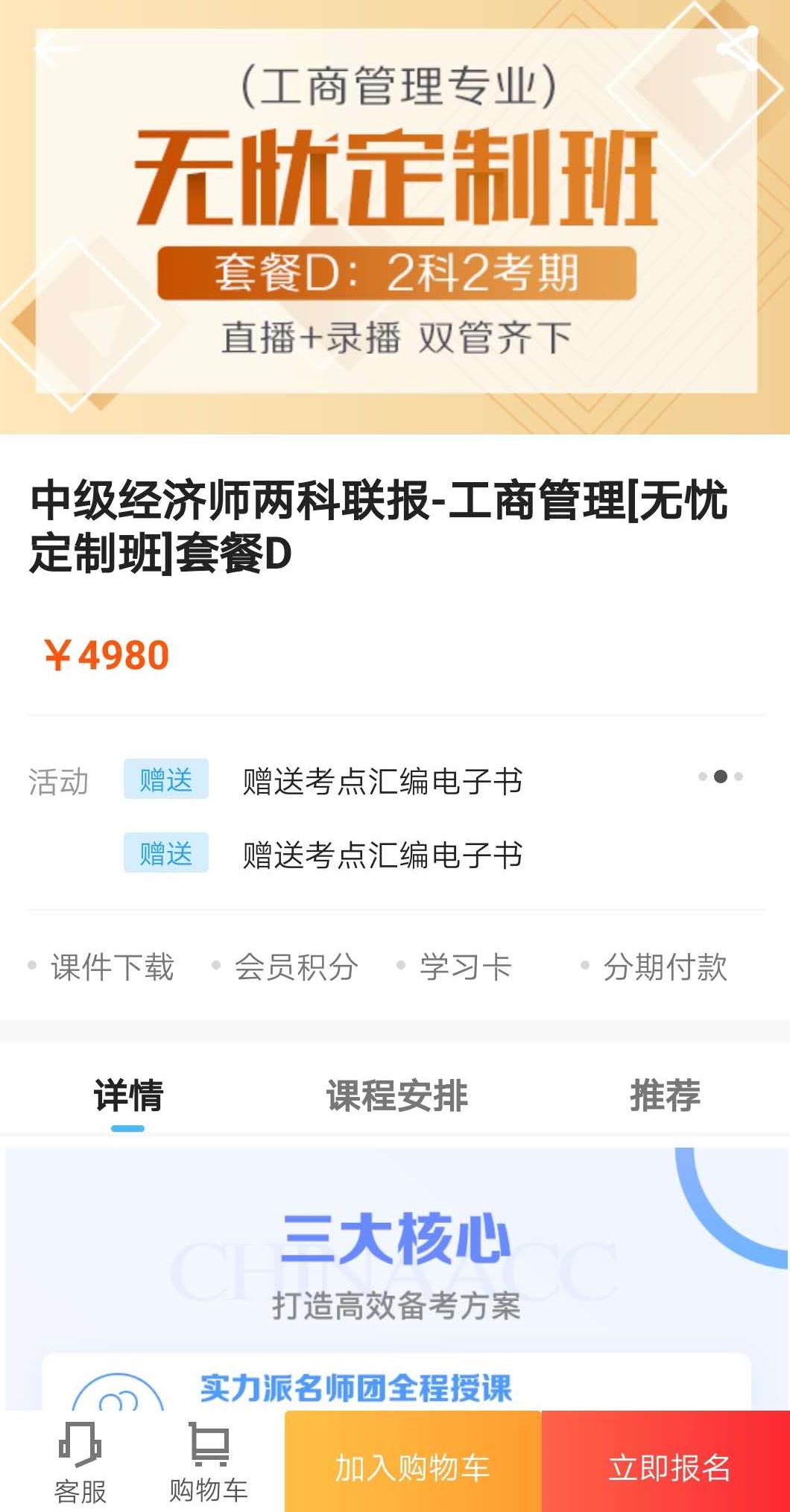The image size is (790, 1512).
Task: Switch to the 推荐 tab
Action: pyautogui.click(x=664, y=1096)
